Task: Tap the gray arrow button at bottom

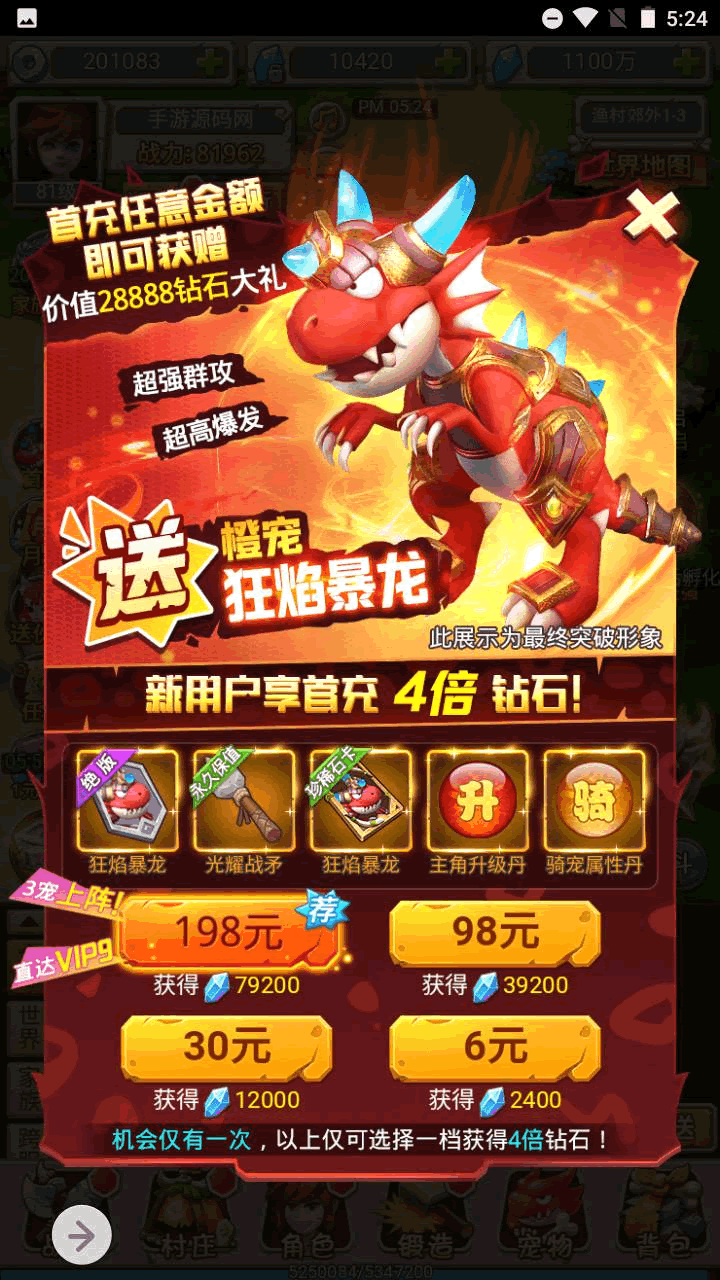Action: 82,1236
